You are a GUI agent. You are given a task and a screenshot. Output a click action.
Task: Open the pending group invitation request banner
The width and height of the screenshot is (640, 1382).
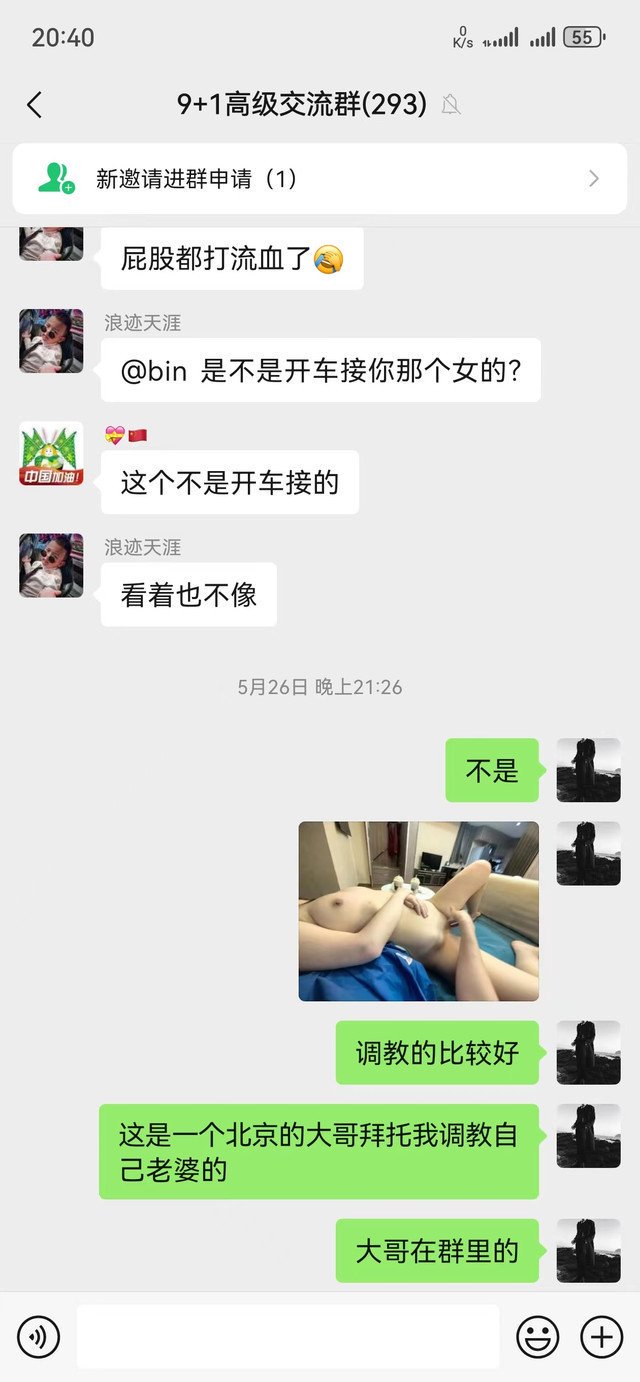[320, 179]
